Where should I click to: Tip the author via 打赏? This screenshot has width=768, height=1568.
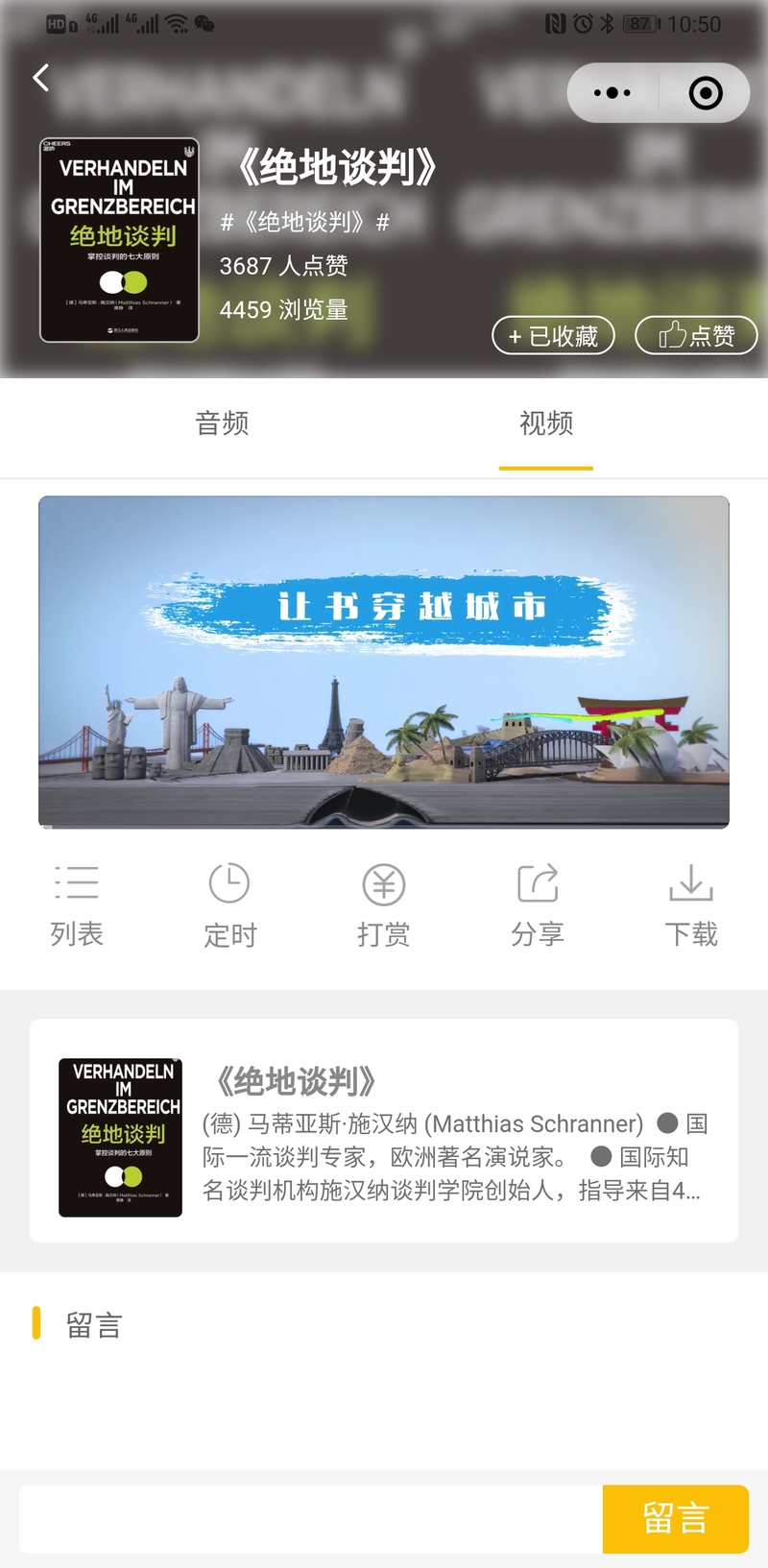[384, 905]
